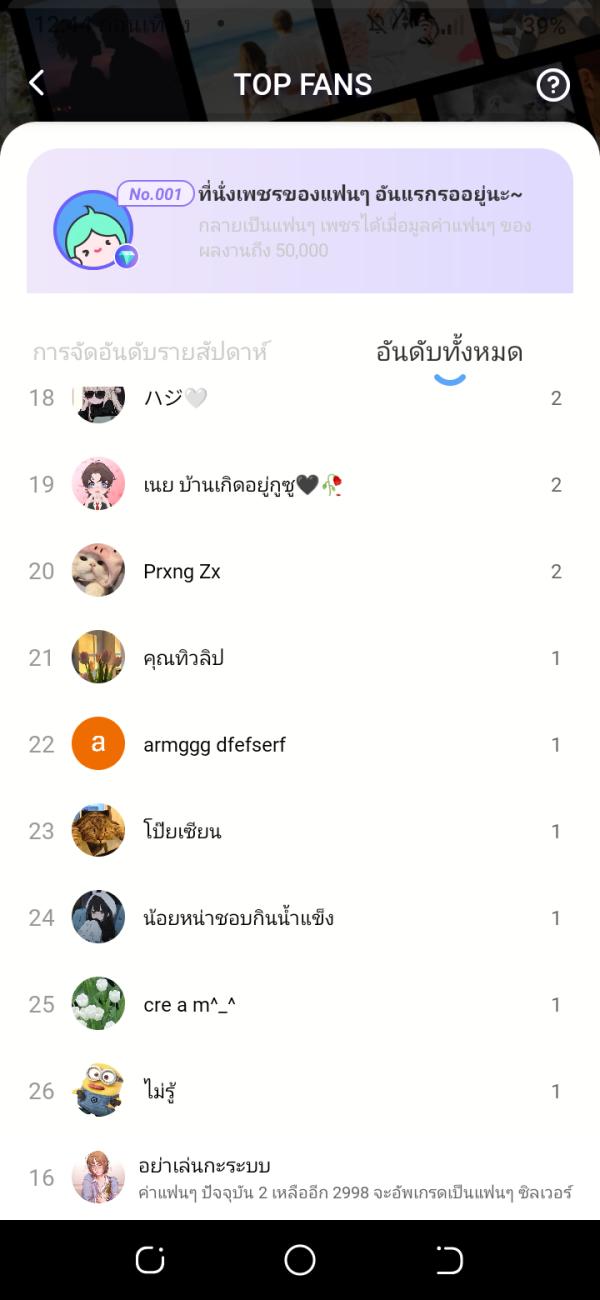Image resolution: width=600 pixels, height=1300 pixels.
Task: Open the help question mark icon
Action: [x=553, y=85]
